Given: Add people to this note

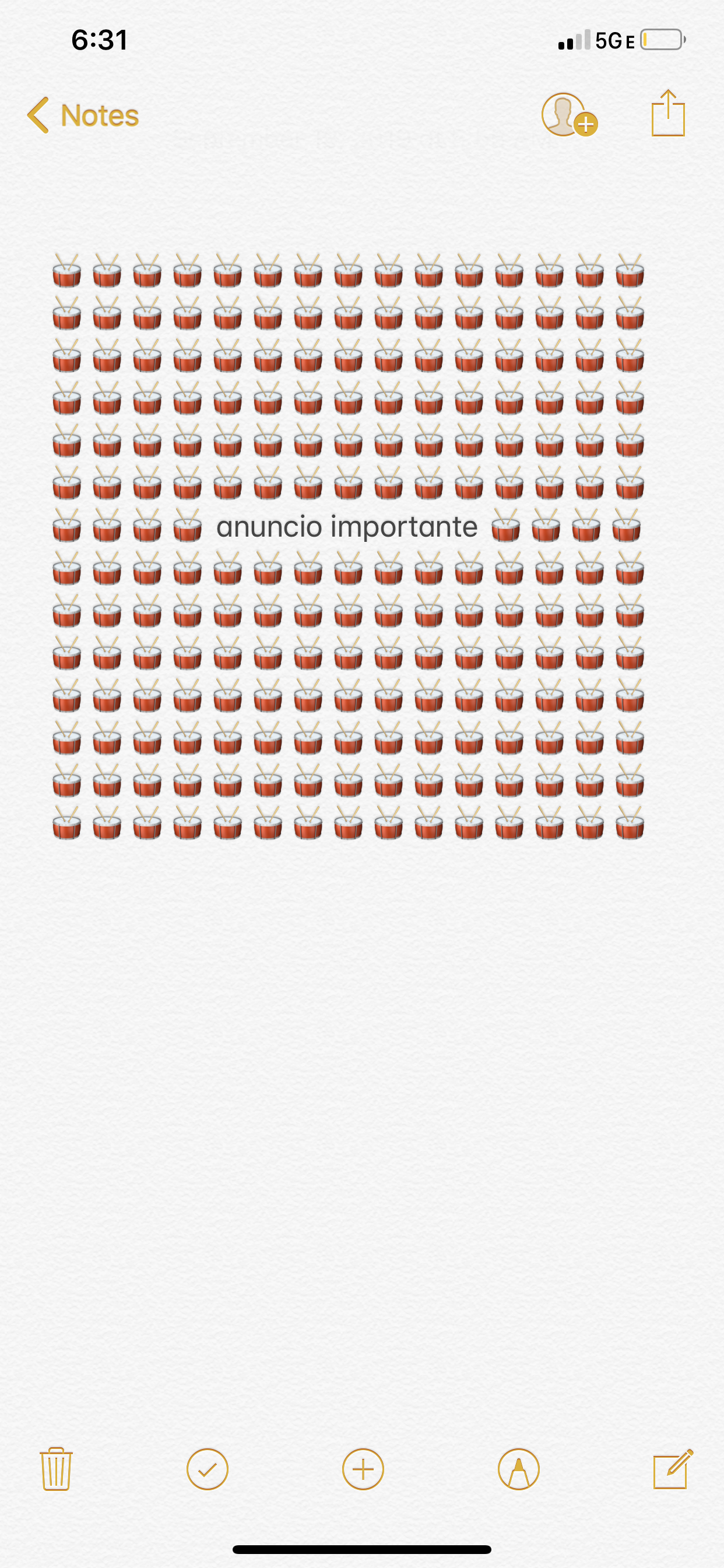Looking at the screenshot, I should [568, 114].
